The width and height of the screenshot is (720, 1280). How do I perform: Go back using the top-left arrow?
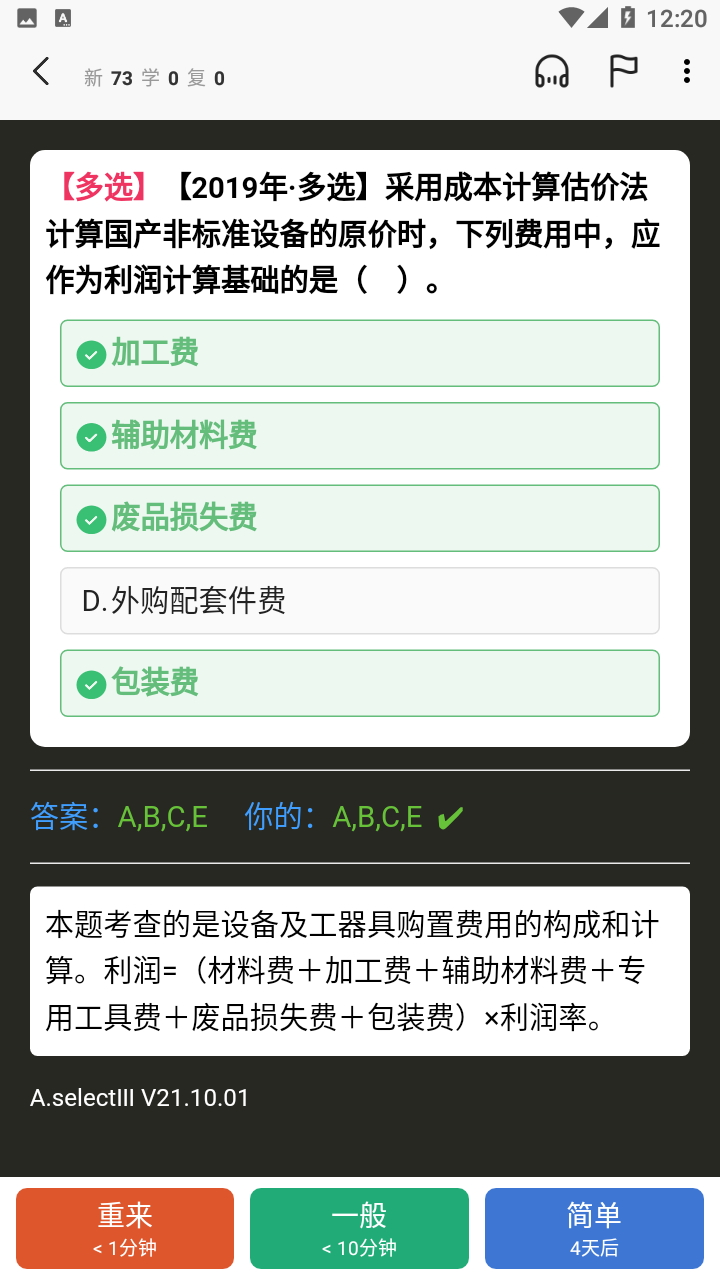pyautogui.click(x=41, y=72)
